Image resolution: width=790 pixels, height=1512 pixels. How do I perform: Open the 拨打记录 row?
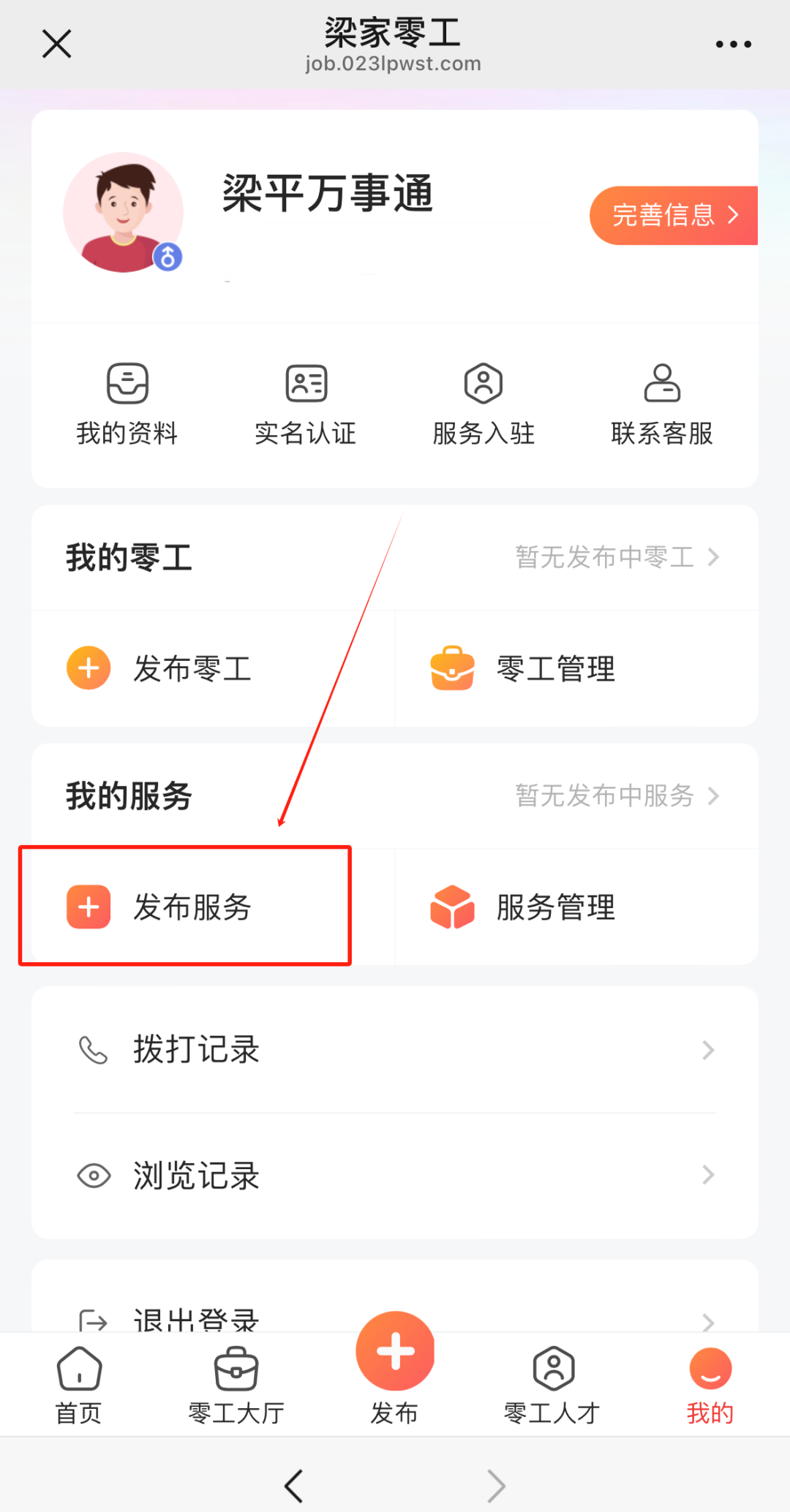[x=395, y=1050]
